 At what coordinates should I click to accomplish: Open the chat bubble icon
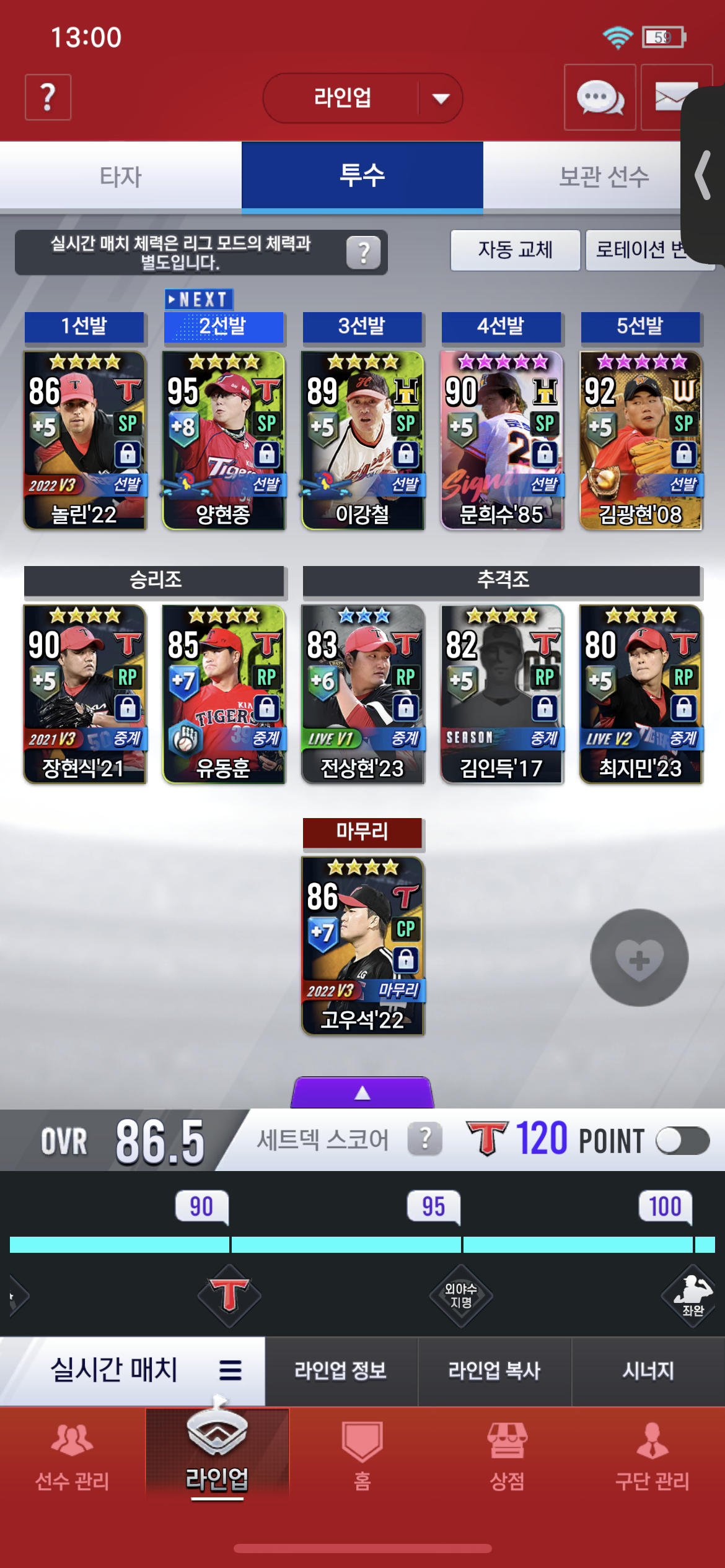pyautogui.click(x=600, y=97)
